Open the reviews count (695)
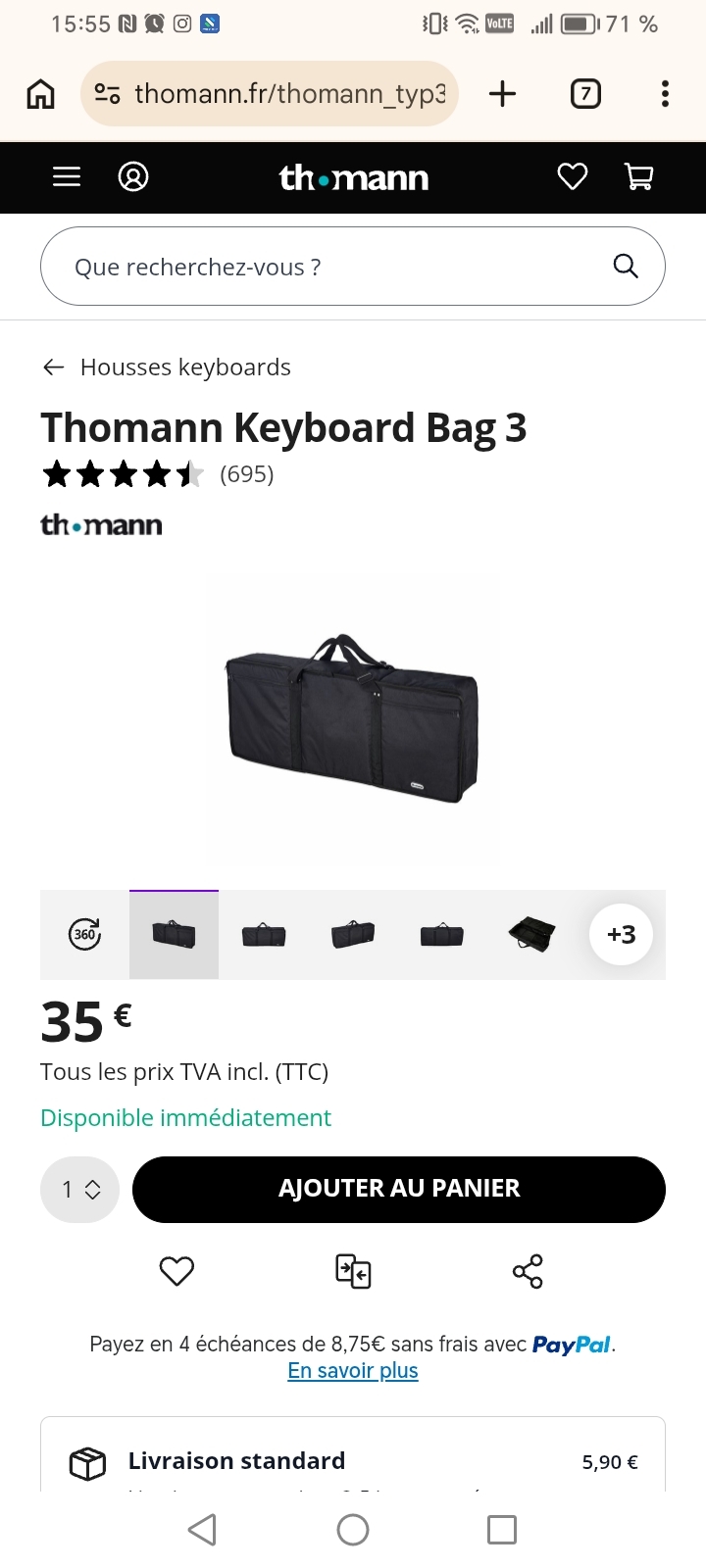Screen dimensions: 706x1568 click(x=247, y=474)
